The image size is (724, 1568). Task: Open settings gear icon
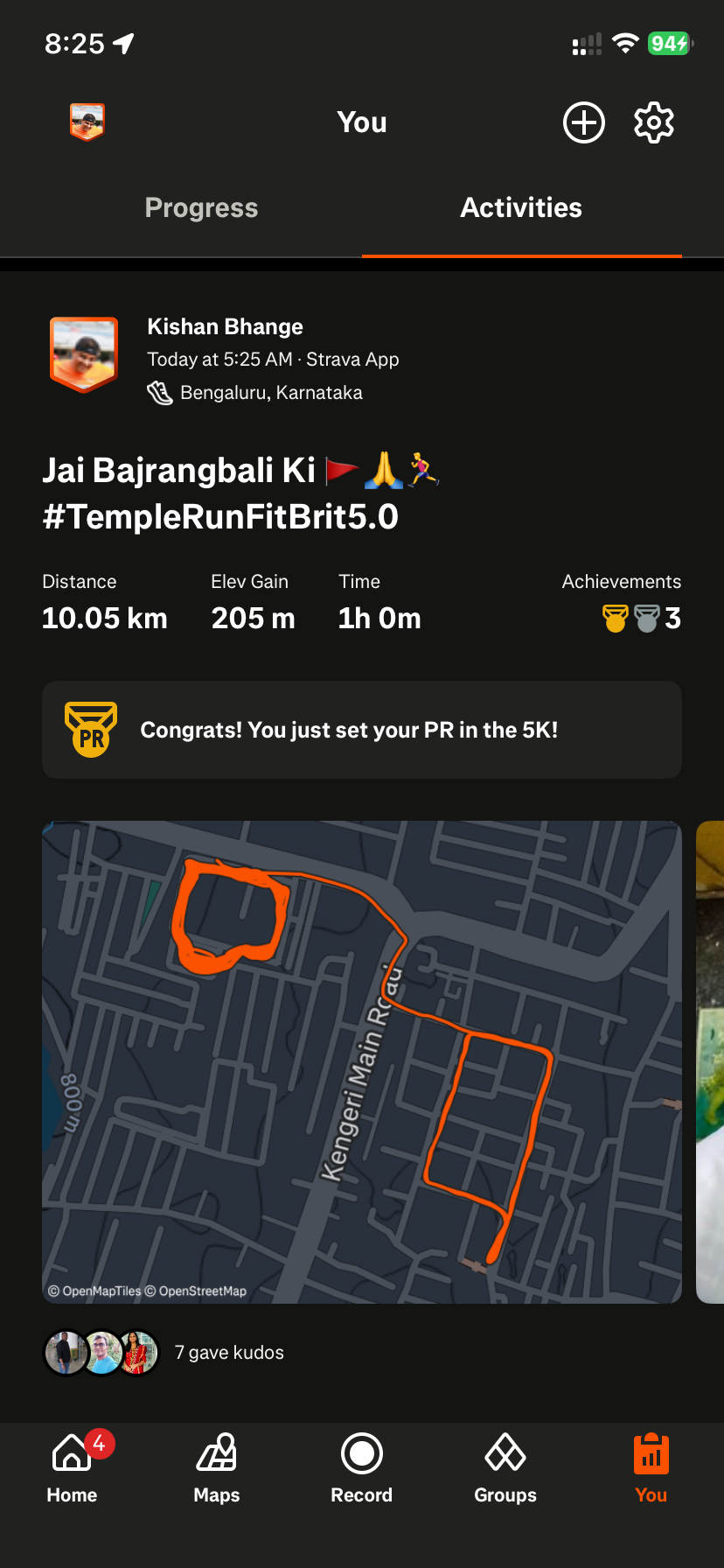(653, 122)
